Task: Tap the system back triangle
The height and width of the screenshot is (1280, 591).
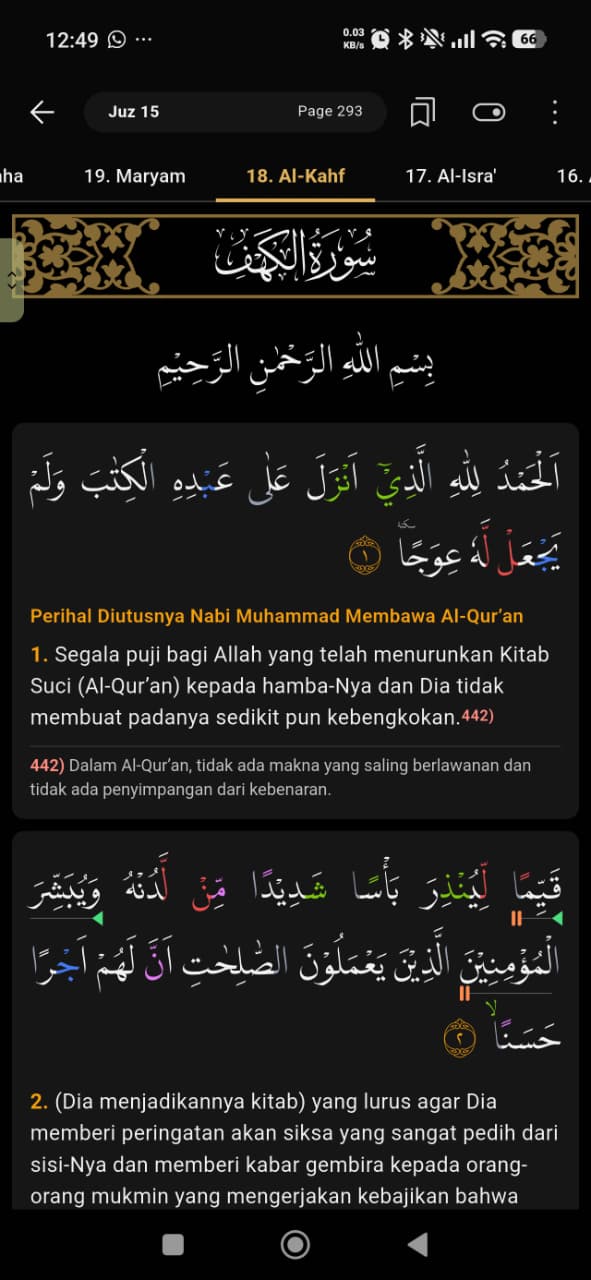Action: [418, 1244]
